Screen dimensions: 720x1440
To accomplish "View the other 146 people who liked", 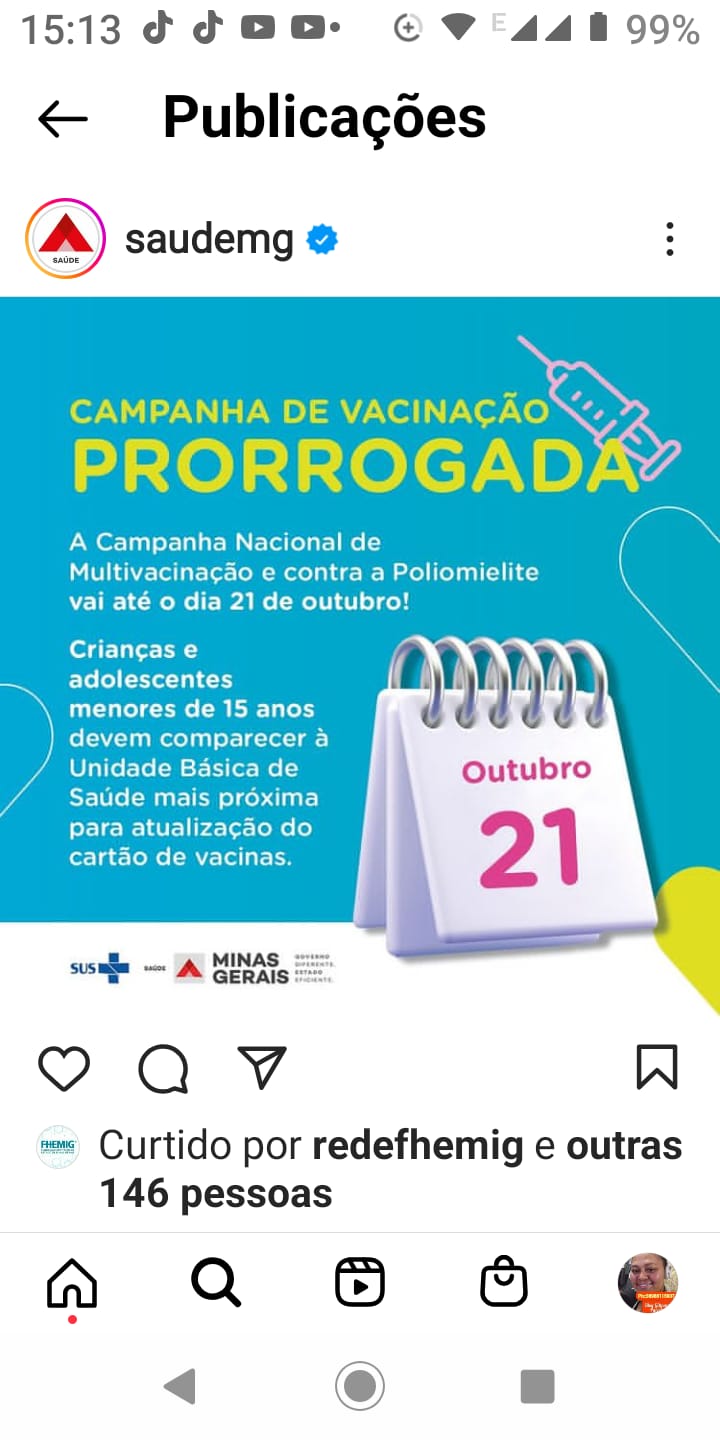I will point(215,1193).
